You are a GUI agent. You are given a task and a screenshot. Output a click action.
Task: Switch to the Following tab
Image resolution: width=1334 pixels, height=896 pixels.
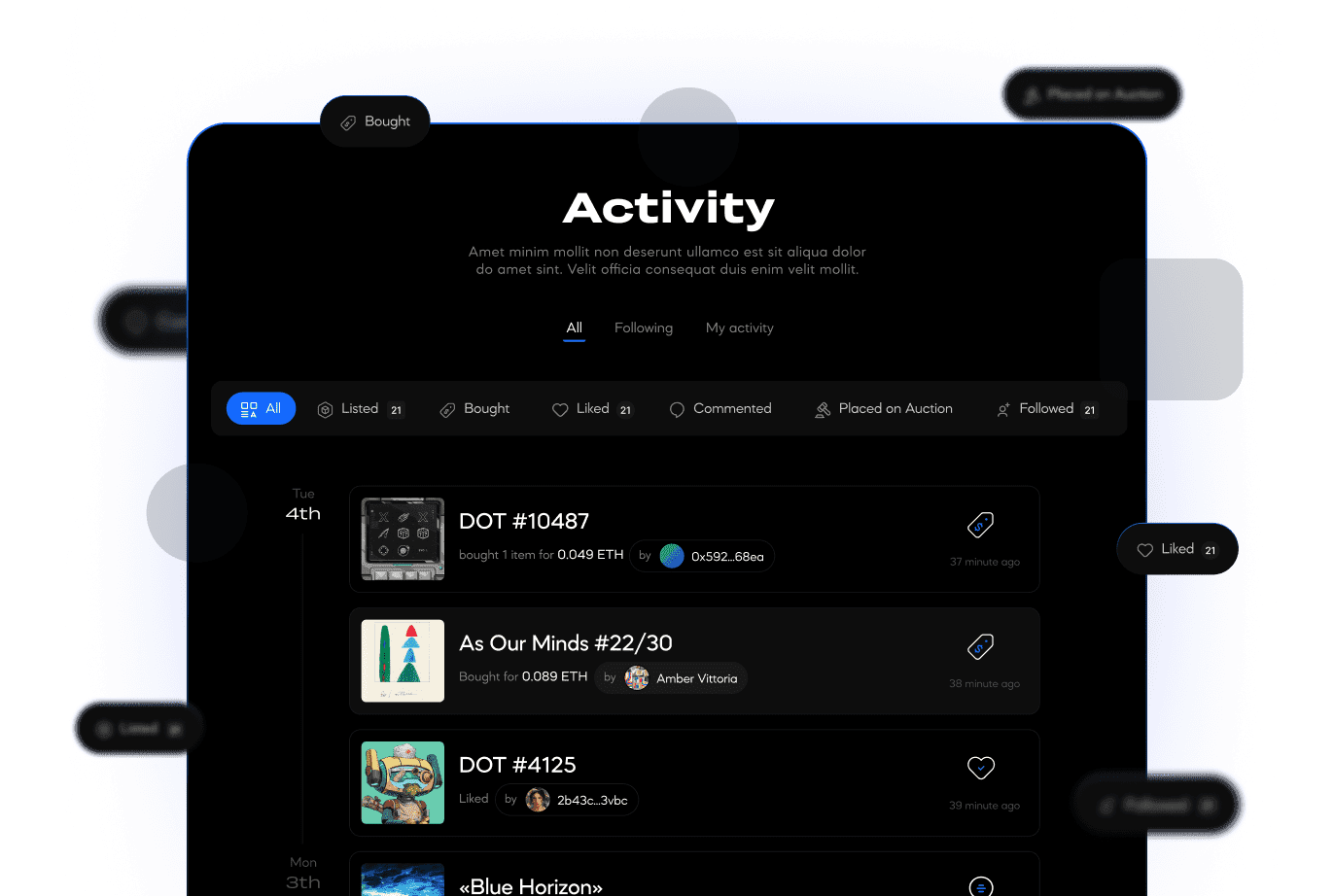click(x=643, y=328)
